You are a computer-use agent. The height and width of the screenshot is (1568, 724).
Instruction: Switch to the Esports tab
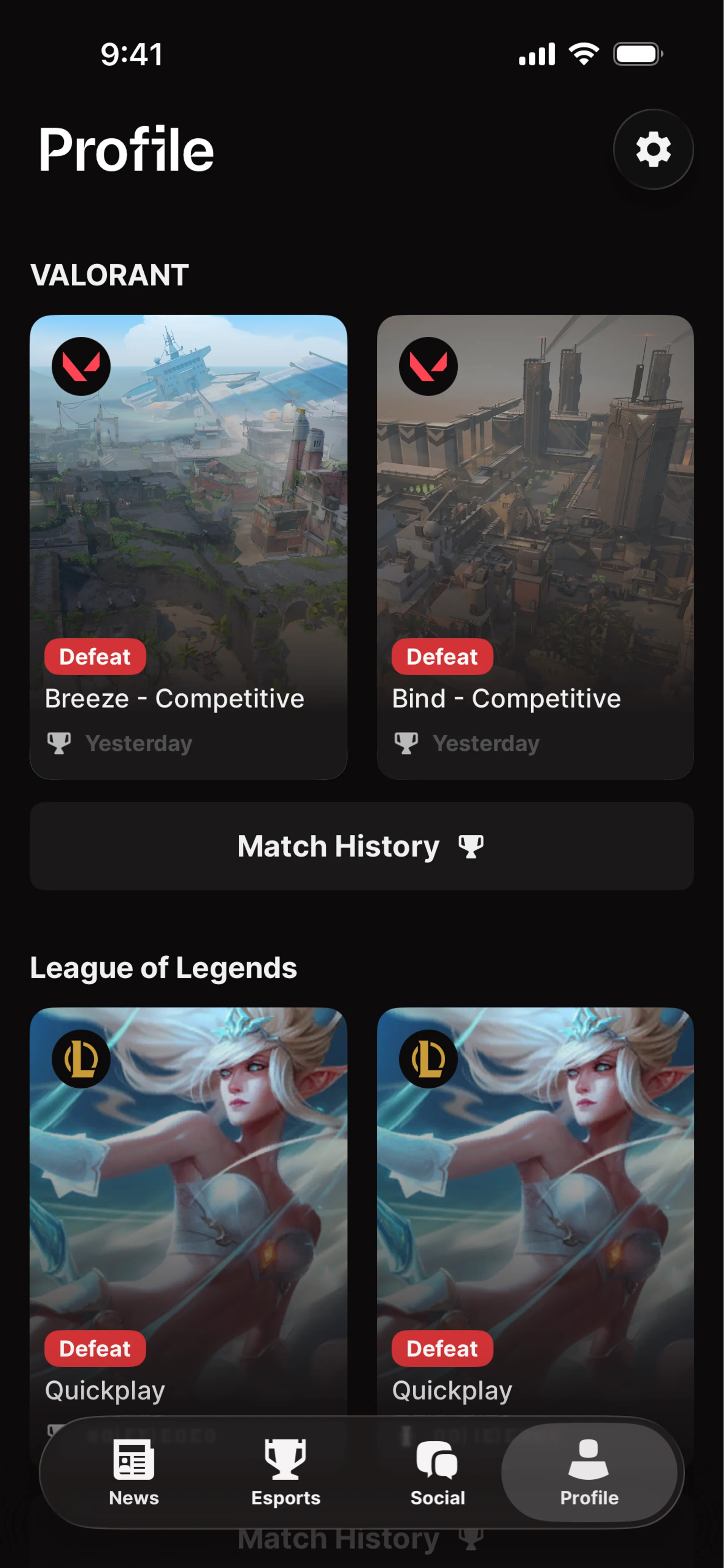[x=285, y=1472]
